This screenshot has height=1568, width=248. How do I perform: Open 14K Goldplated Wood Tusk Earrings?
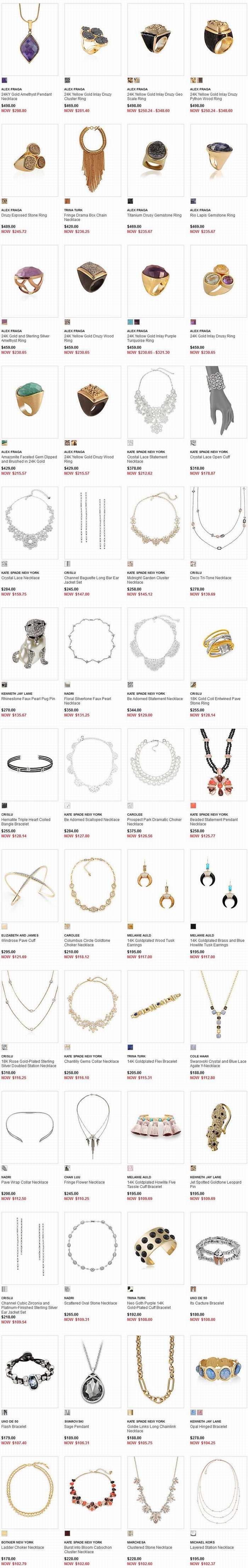pos(156,885)
